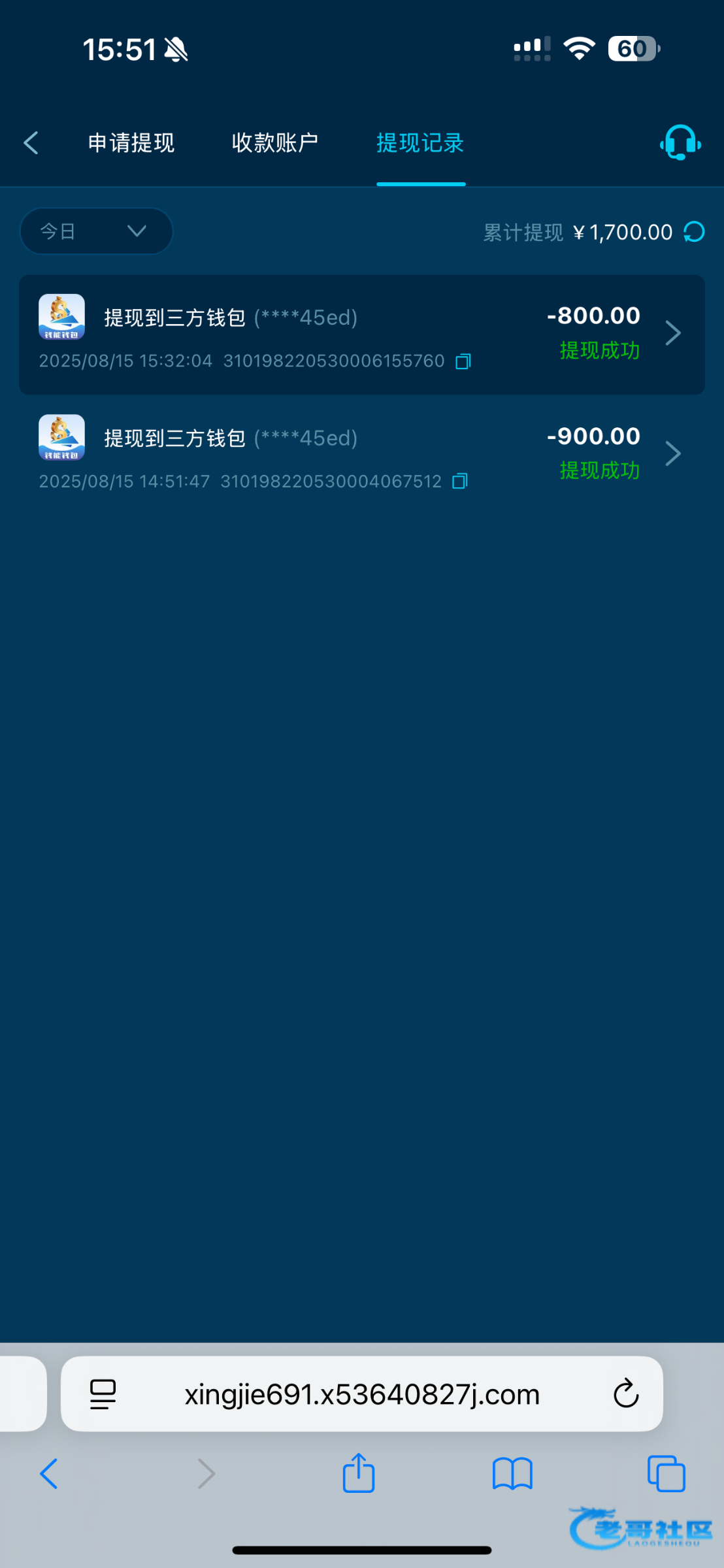Reload the page in the browser
This screenshot has width=724, height=1568.
(625, 1395)
